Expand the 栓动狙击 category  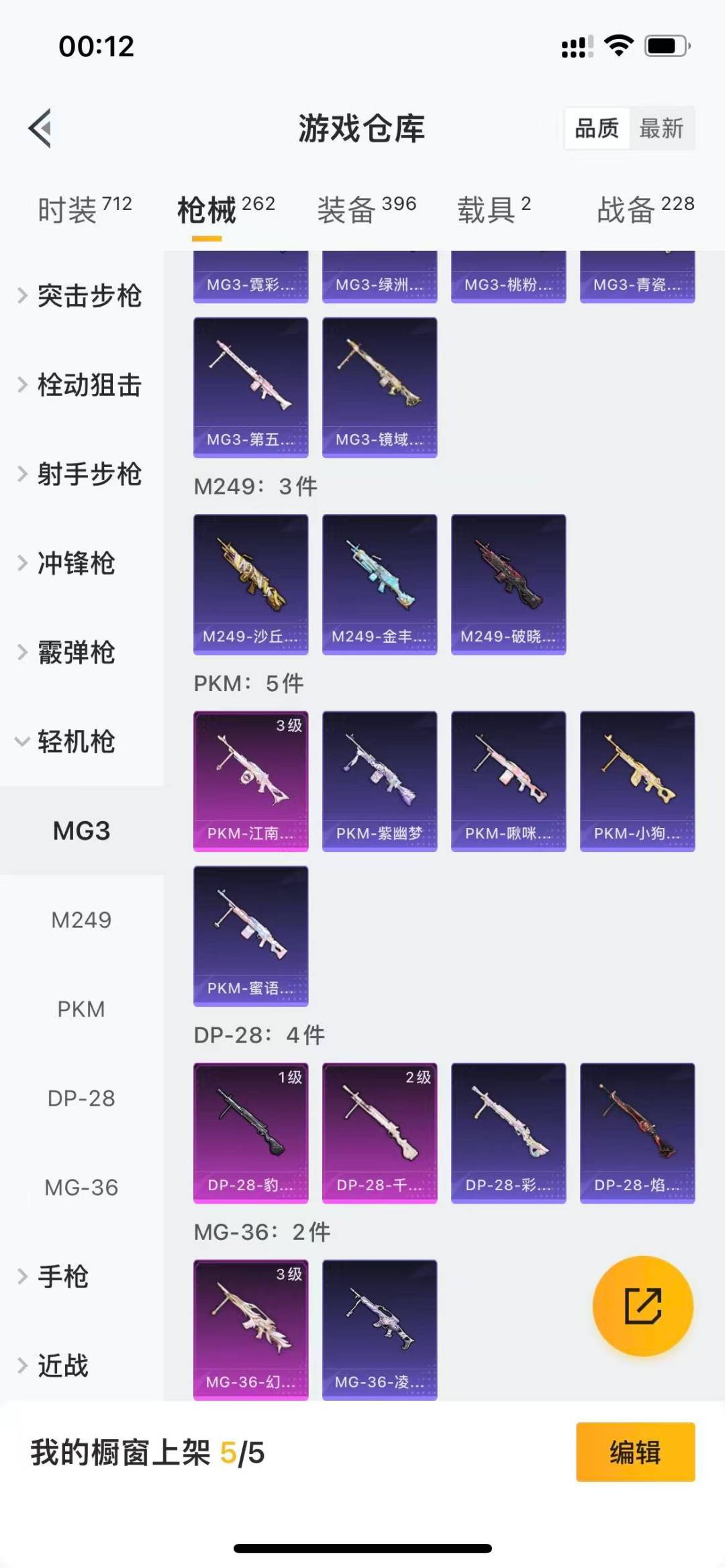click(x=81, y=385)
